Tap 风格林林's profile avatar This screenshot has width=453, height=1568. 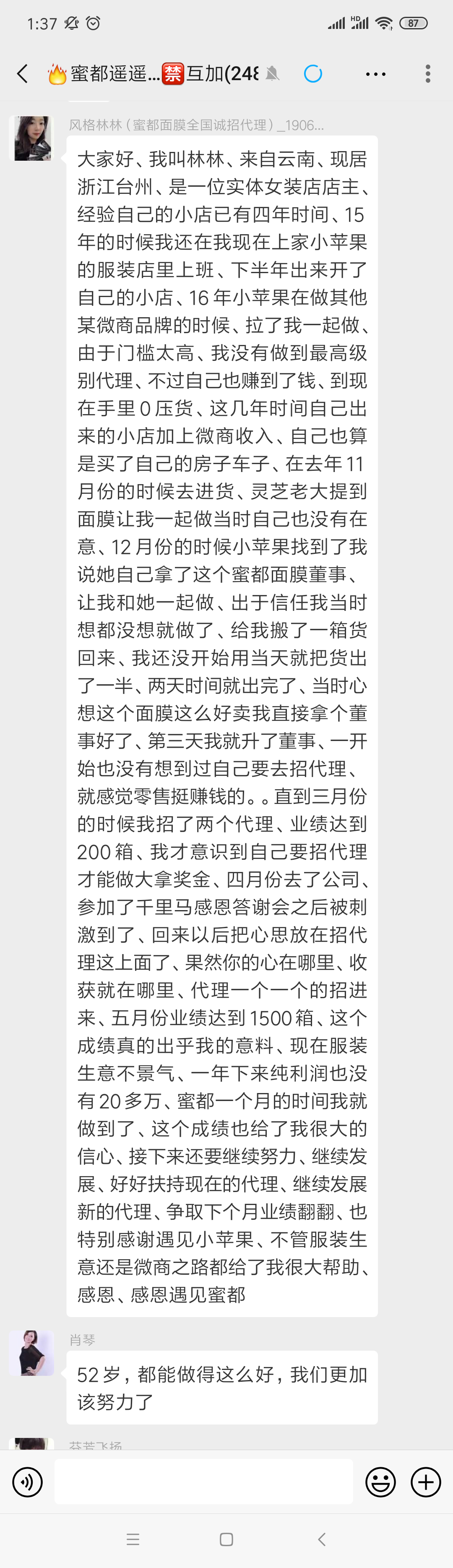(x=32, y=138)
